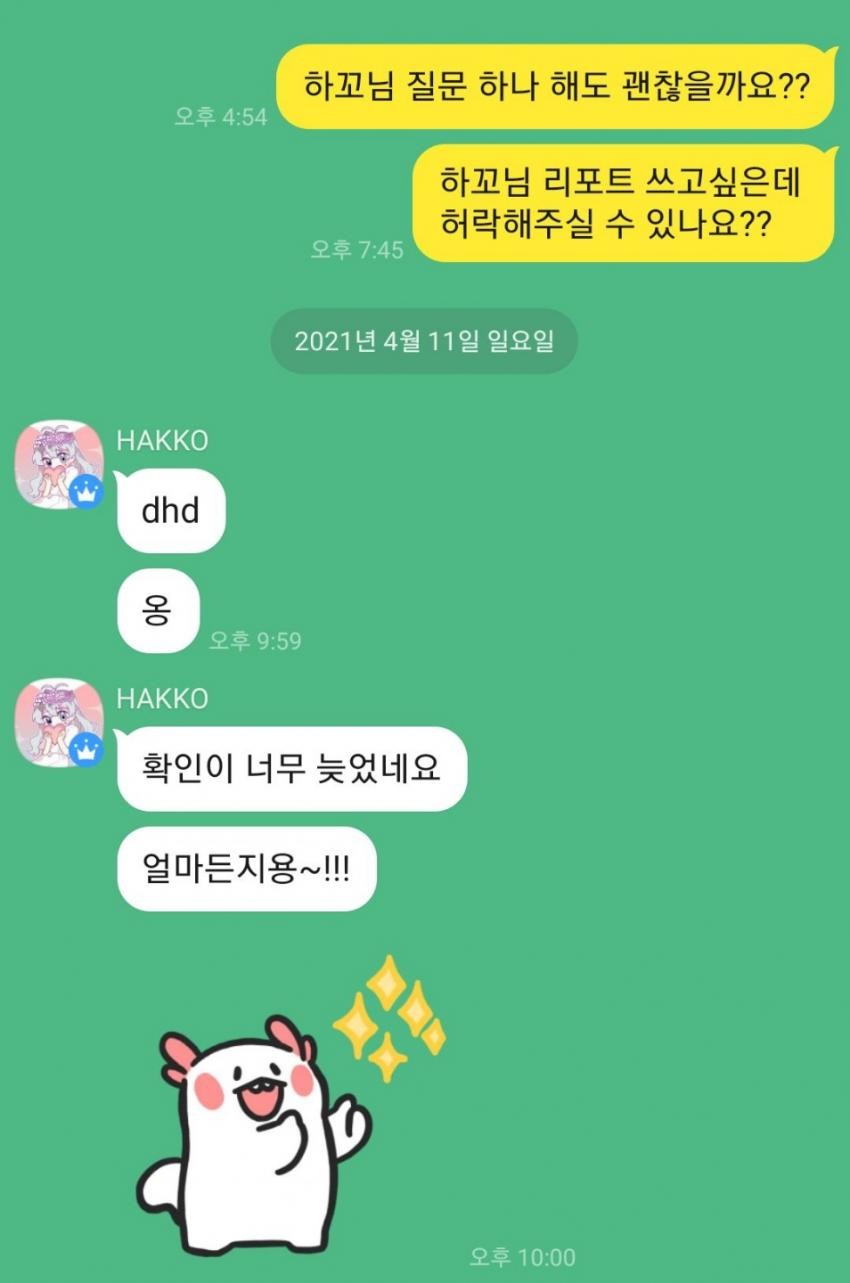Screen dimensions: 850x1283
Task: Open HAKKO's profile picture beside the dhd message
Action: [59, 465]
